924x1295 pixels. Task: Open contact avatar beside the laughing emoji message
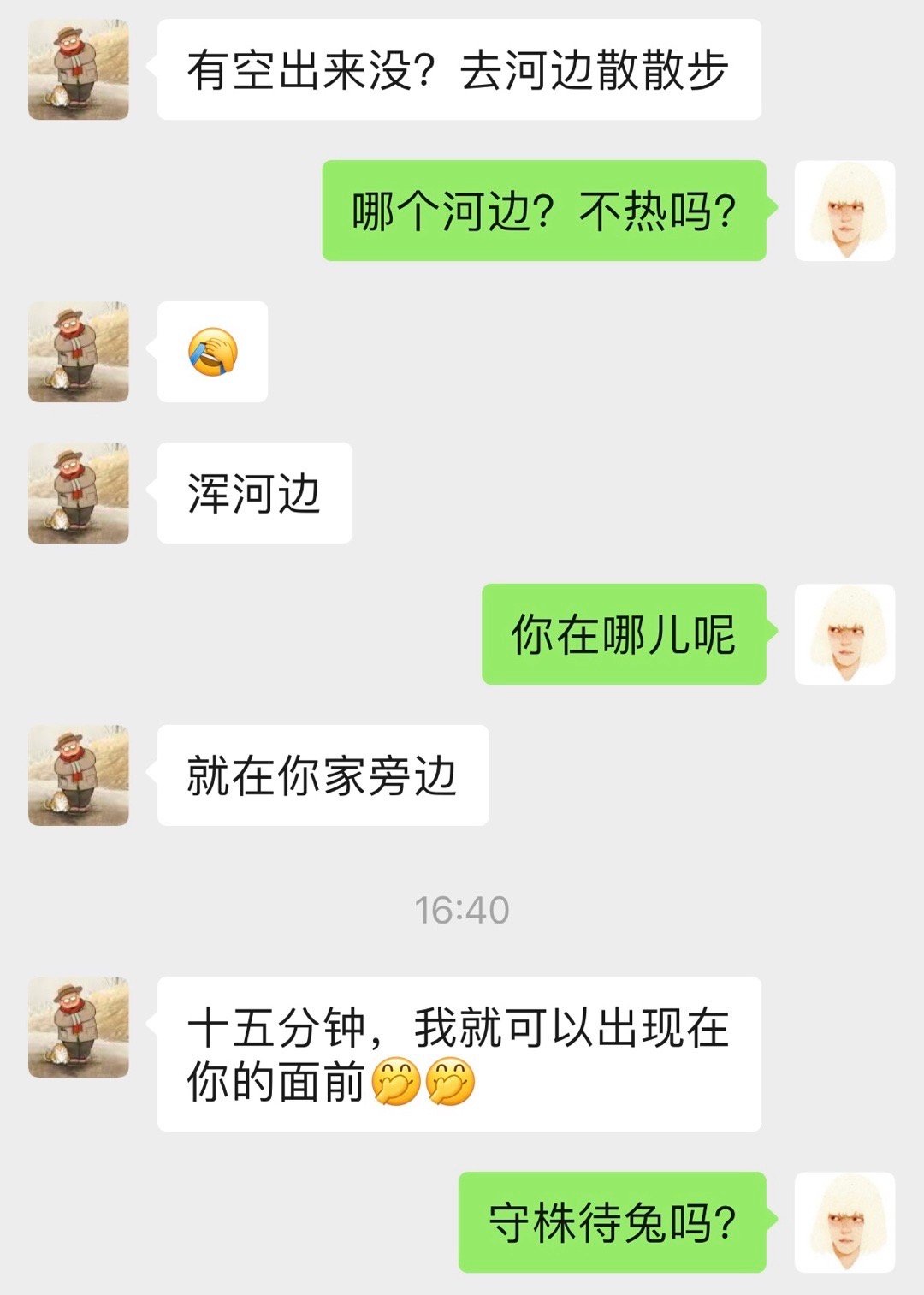point(79,352)
